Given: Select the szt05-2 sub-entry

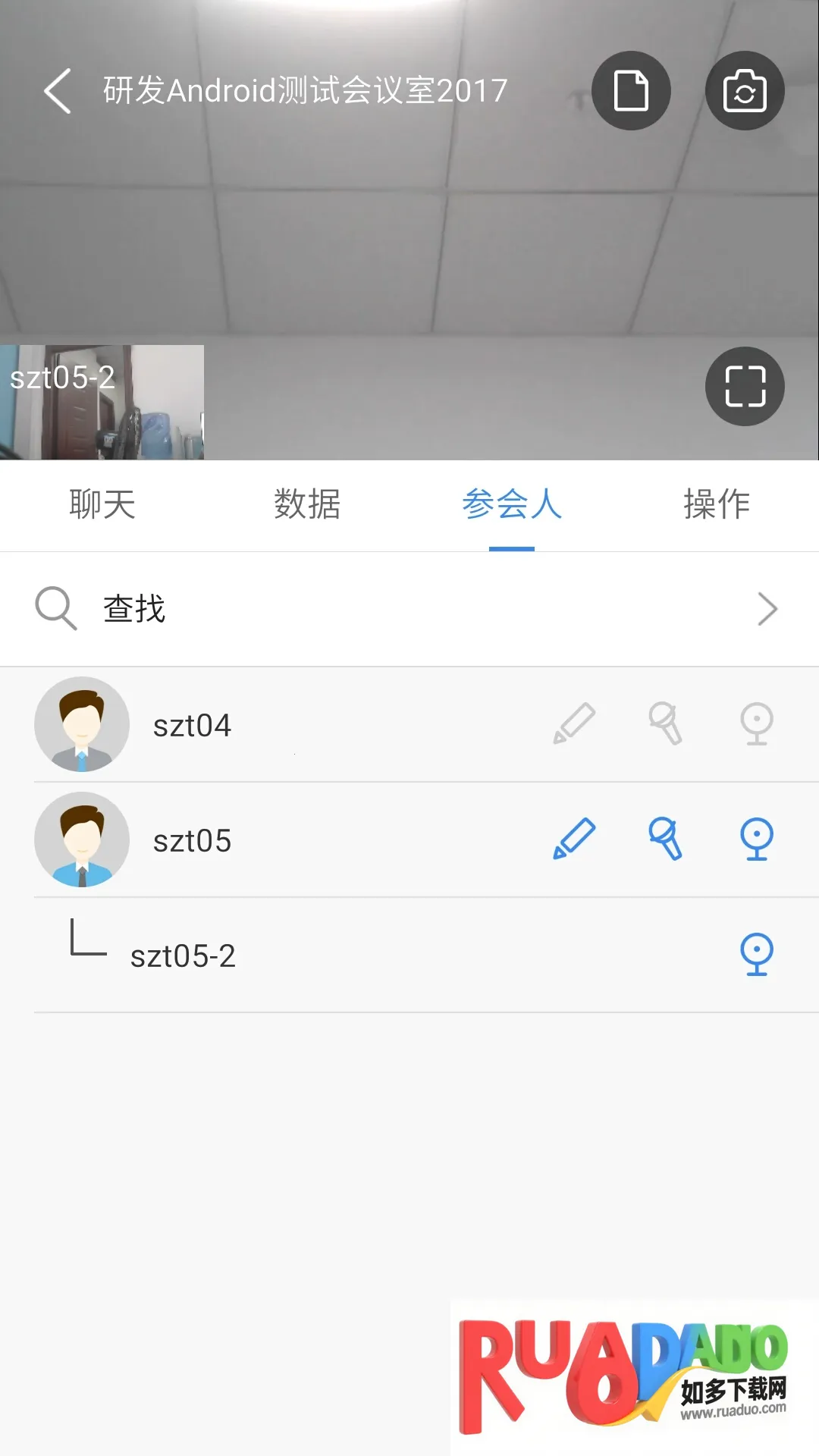Looking at the screenshot, I should 184,956.
